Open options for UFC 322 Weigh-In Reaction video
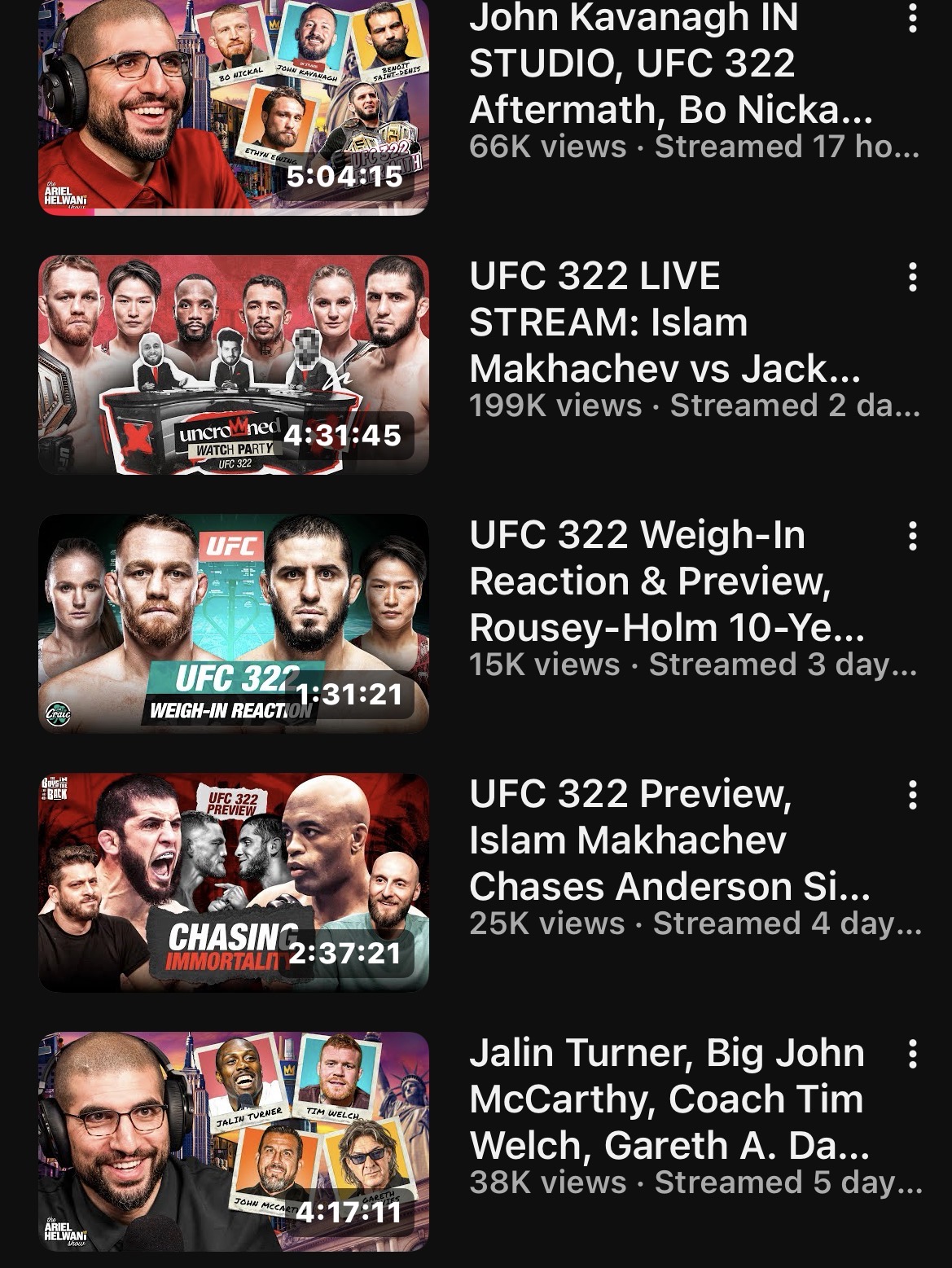Viewport: 952px width, 1268px height. 912,536
